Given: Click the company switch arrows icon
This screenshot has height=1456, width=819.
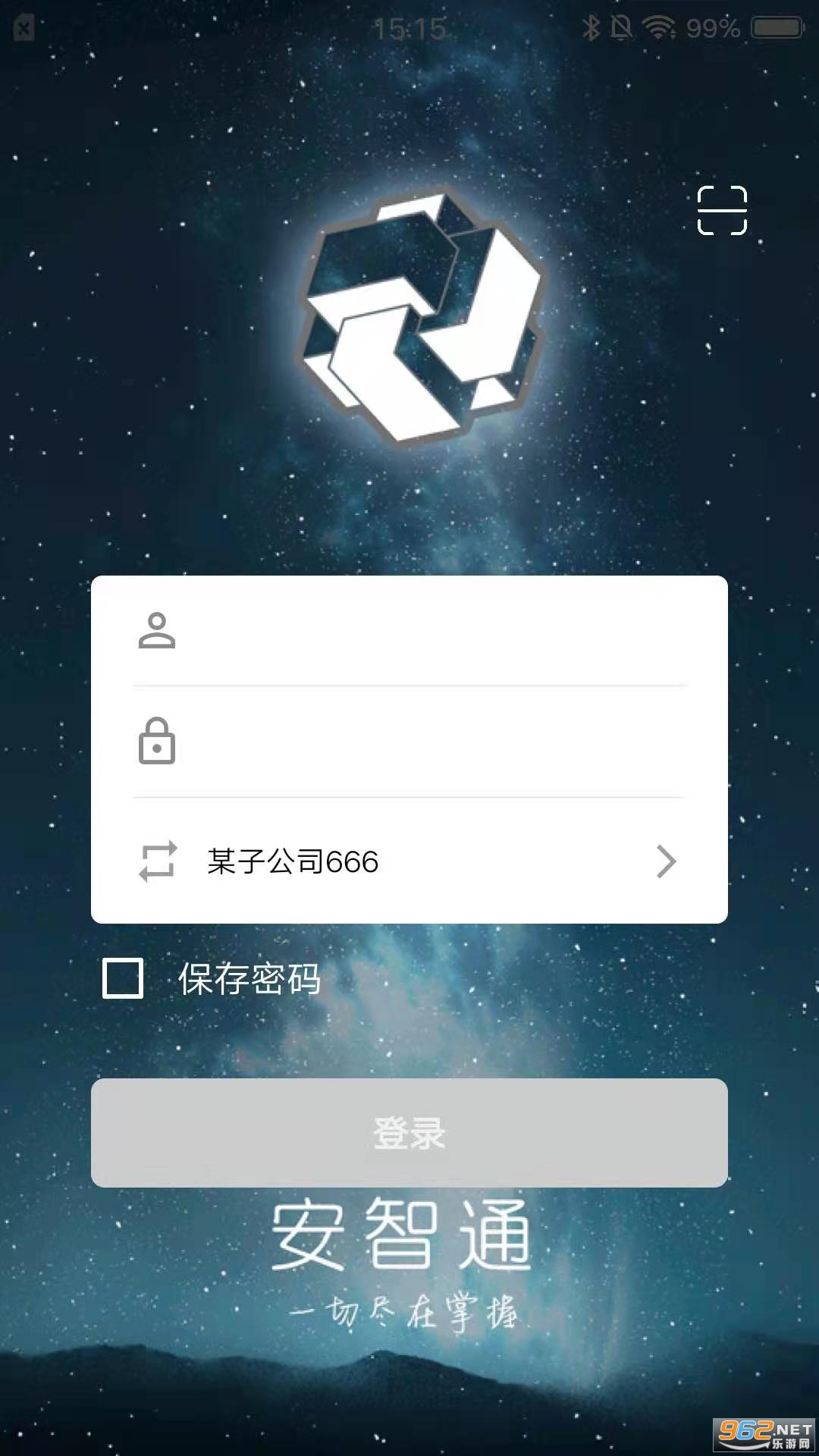Looking at the screenshot, I should pyautogui.click(x=156, y=861).
